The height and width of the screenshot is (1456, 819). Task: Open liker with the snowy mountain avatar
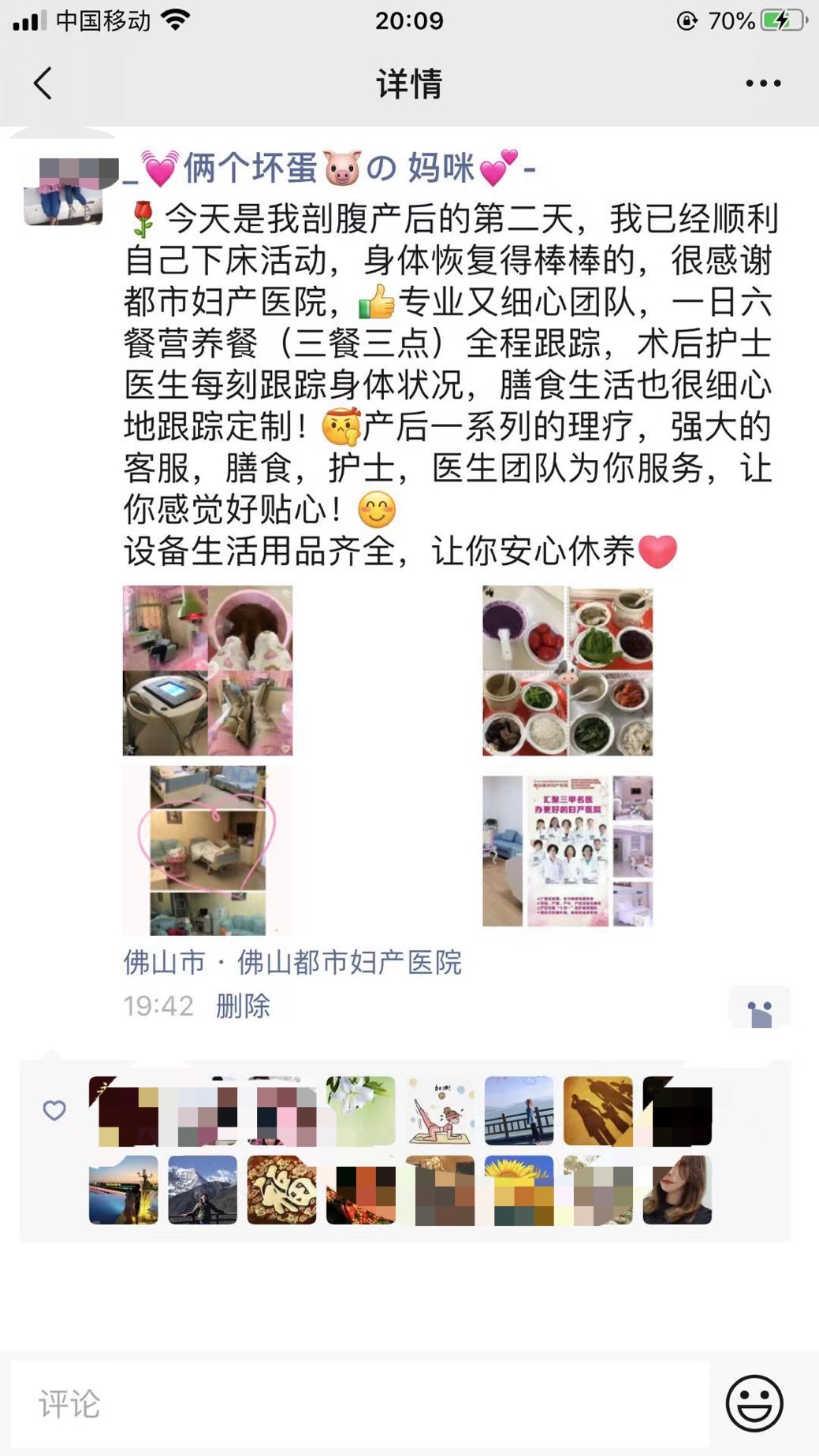(203, 1190)
